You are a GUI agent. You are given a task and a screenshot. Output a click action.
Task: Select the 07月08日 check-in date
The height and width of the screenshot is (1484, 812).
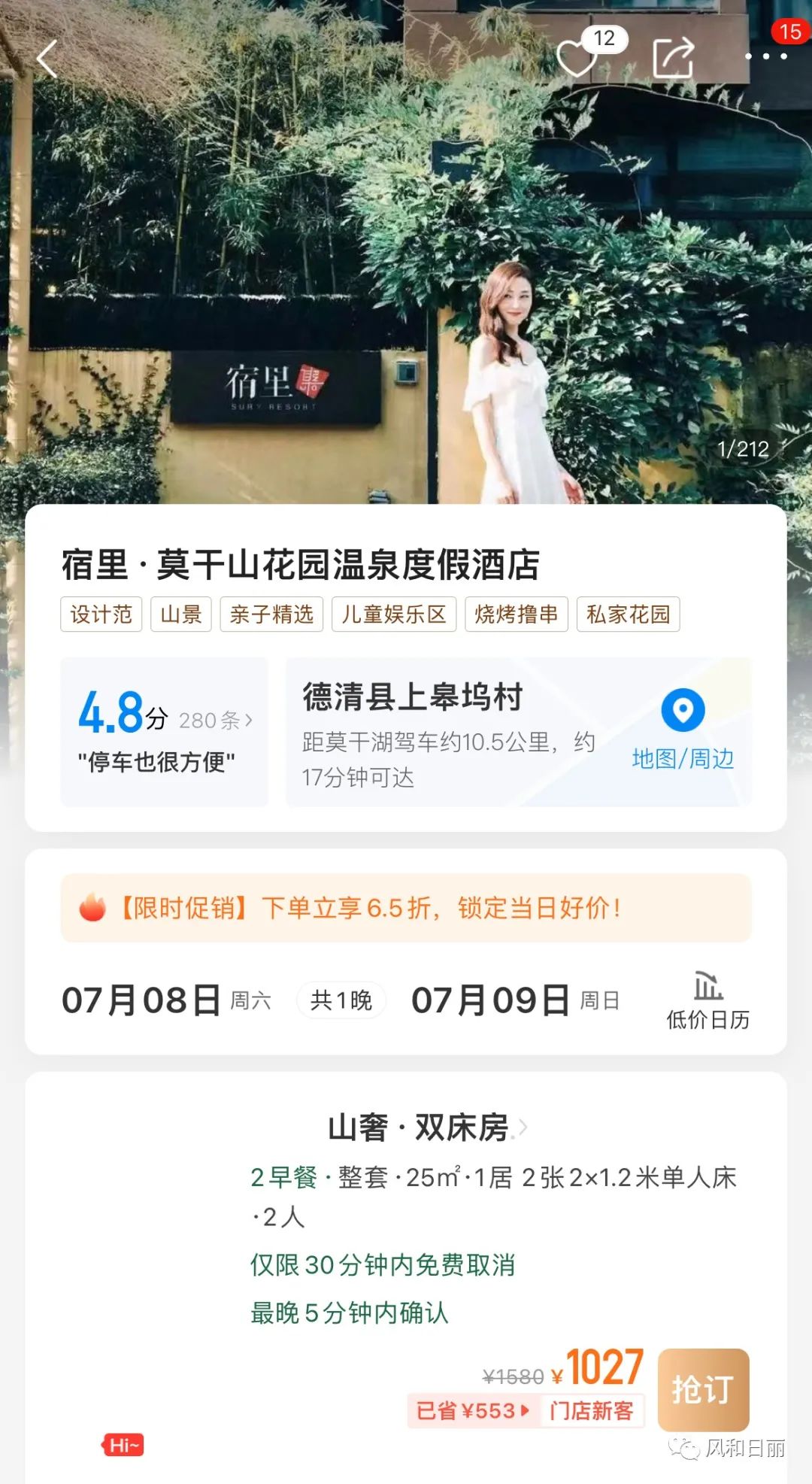point(139,999)
